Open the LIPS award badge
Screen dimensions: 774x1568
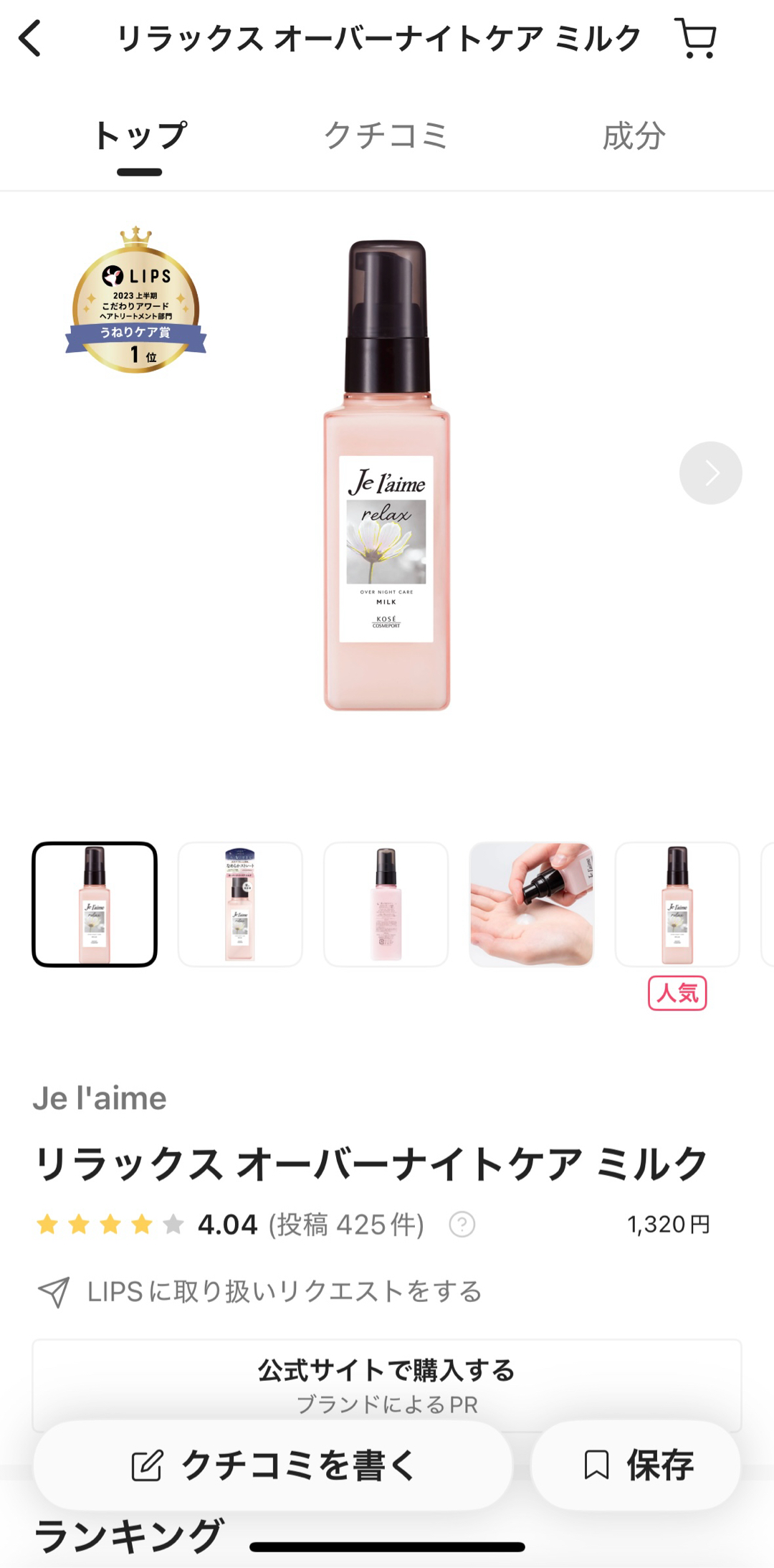point(136,301)
